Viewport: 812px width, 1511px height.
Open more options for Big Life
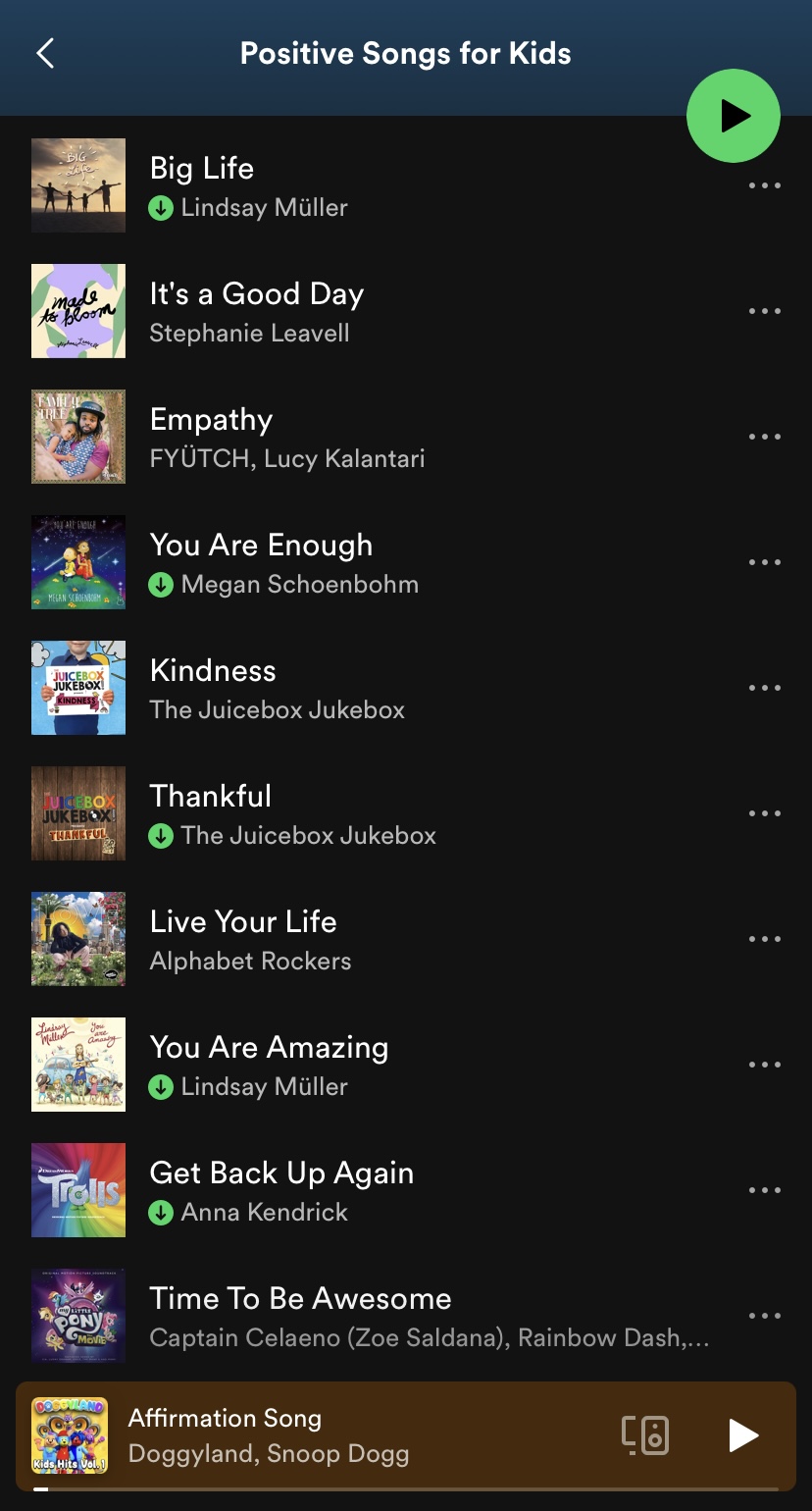tap(764, 185)
